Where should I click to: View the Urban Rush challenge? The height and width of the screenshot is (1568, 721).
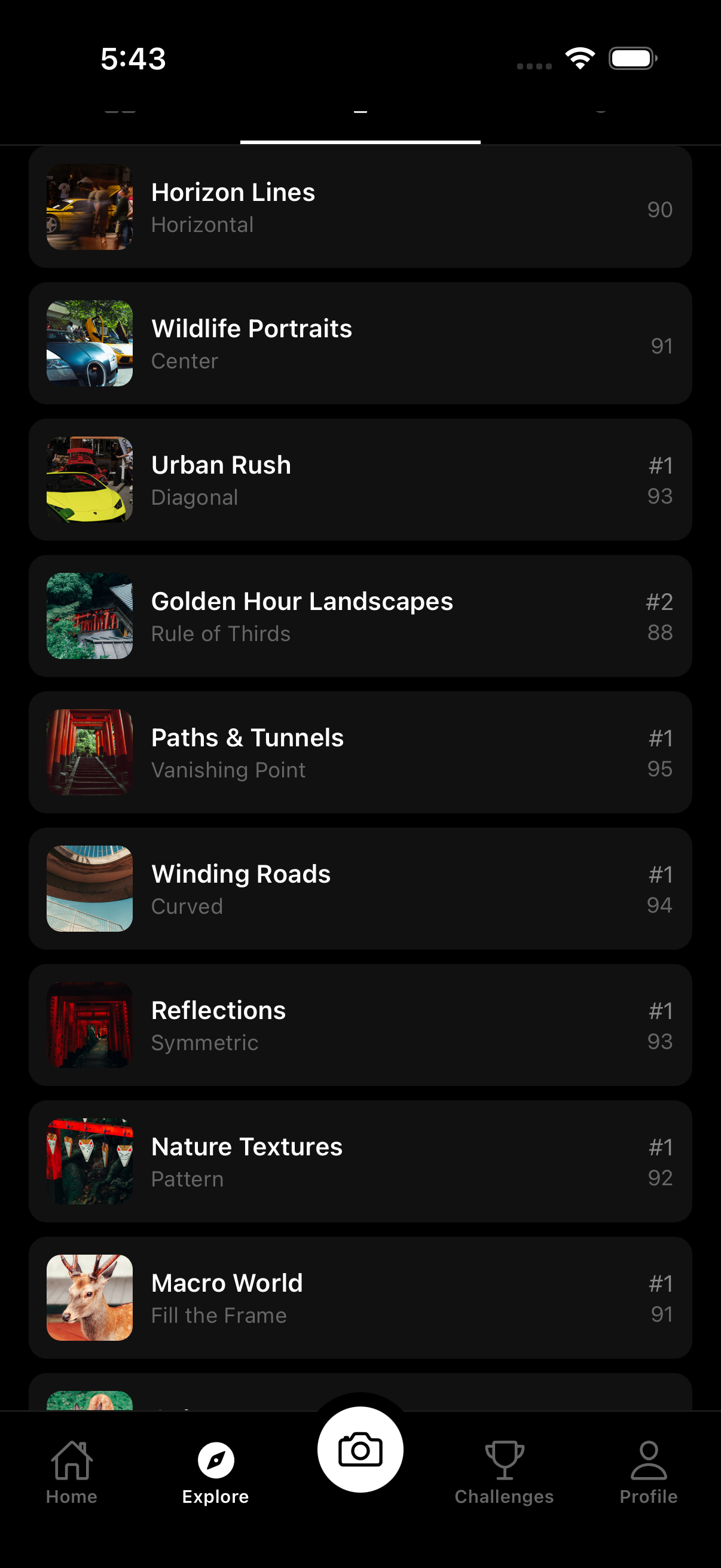pos(359,480)
